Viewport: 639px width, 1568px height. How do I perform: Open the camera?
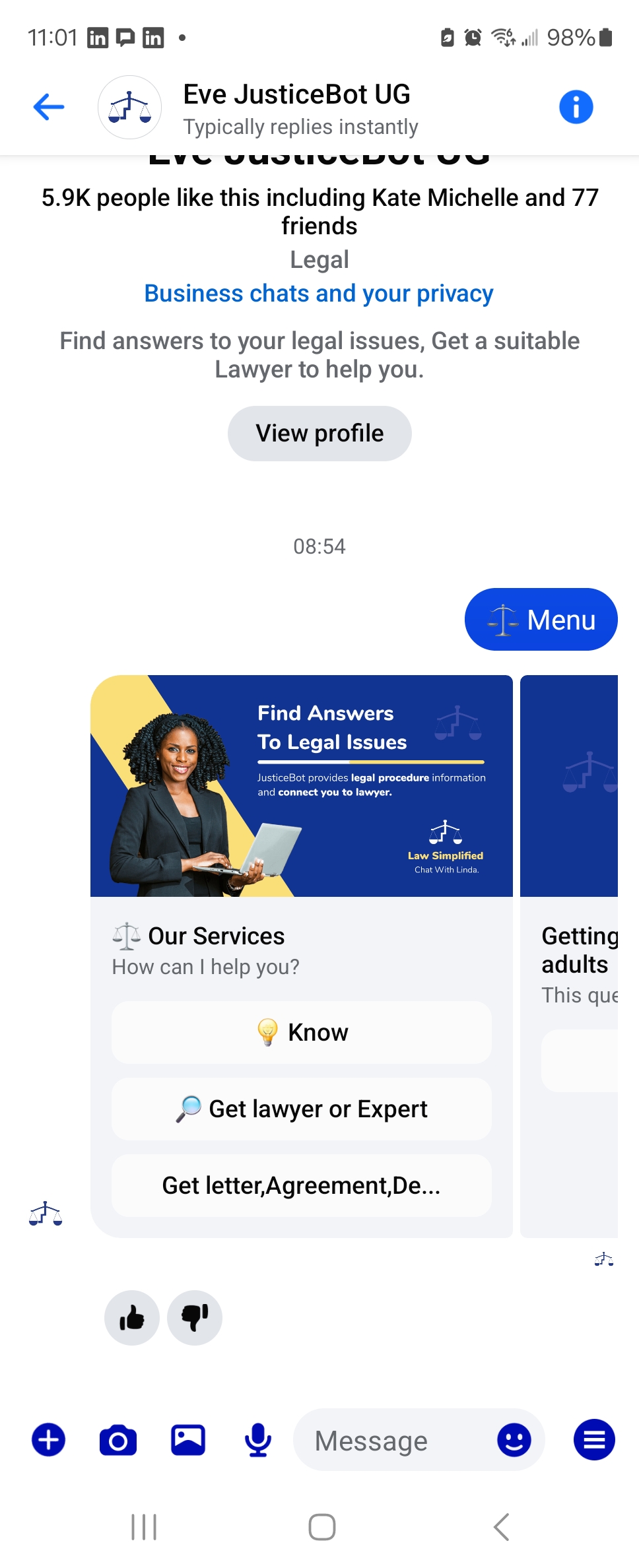[118, 1440]
